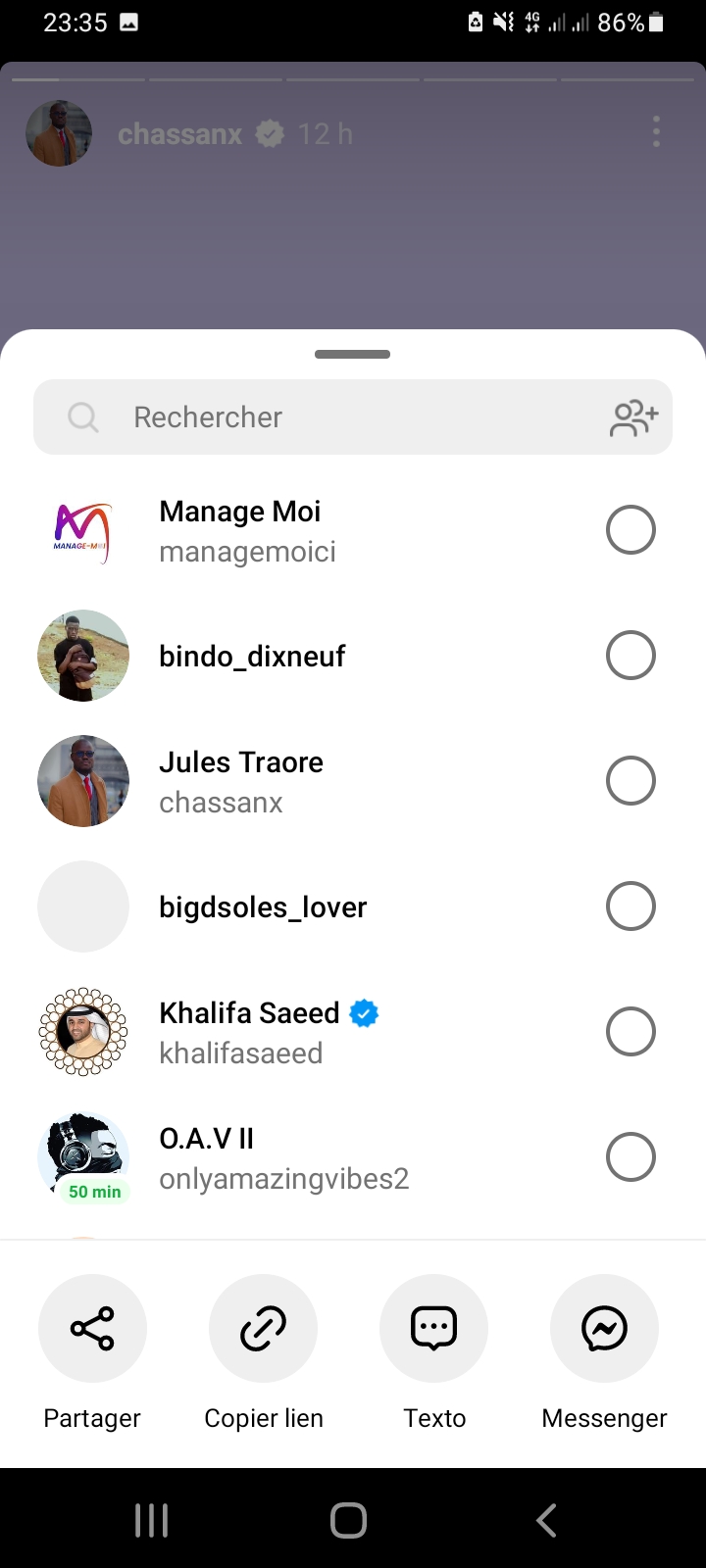The image size is (706, 1568).
Task: Share the story to Messenger
Action: 604,1328
